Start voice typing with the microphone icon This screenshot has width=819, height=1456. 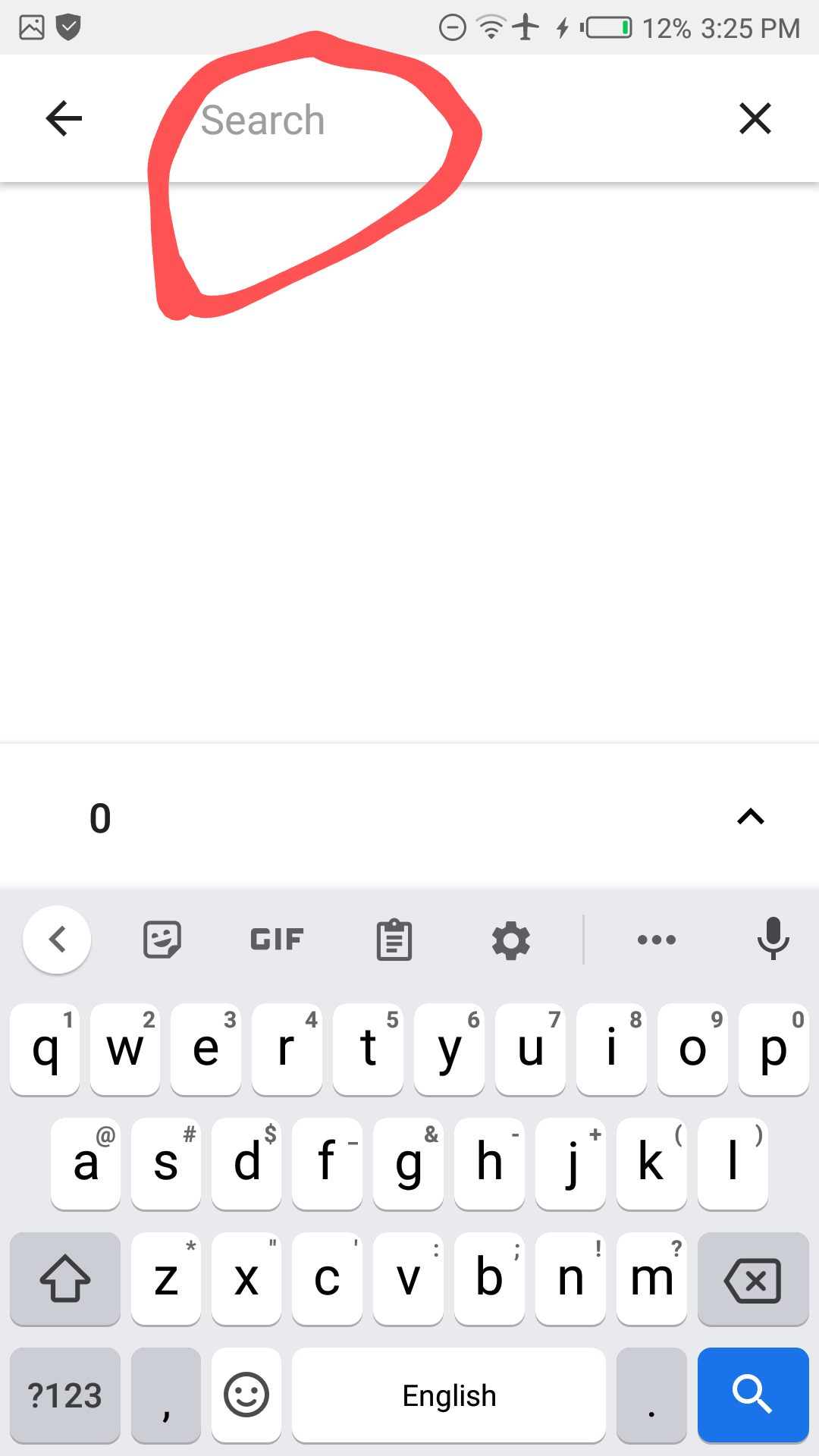click(773, 939)
